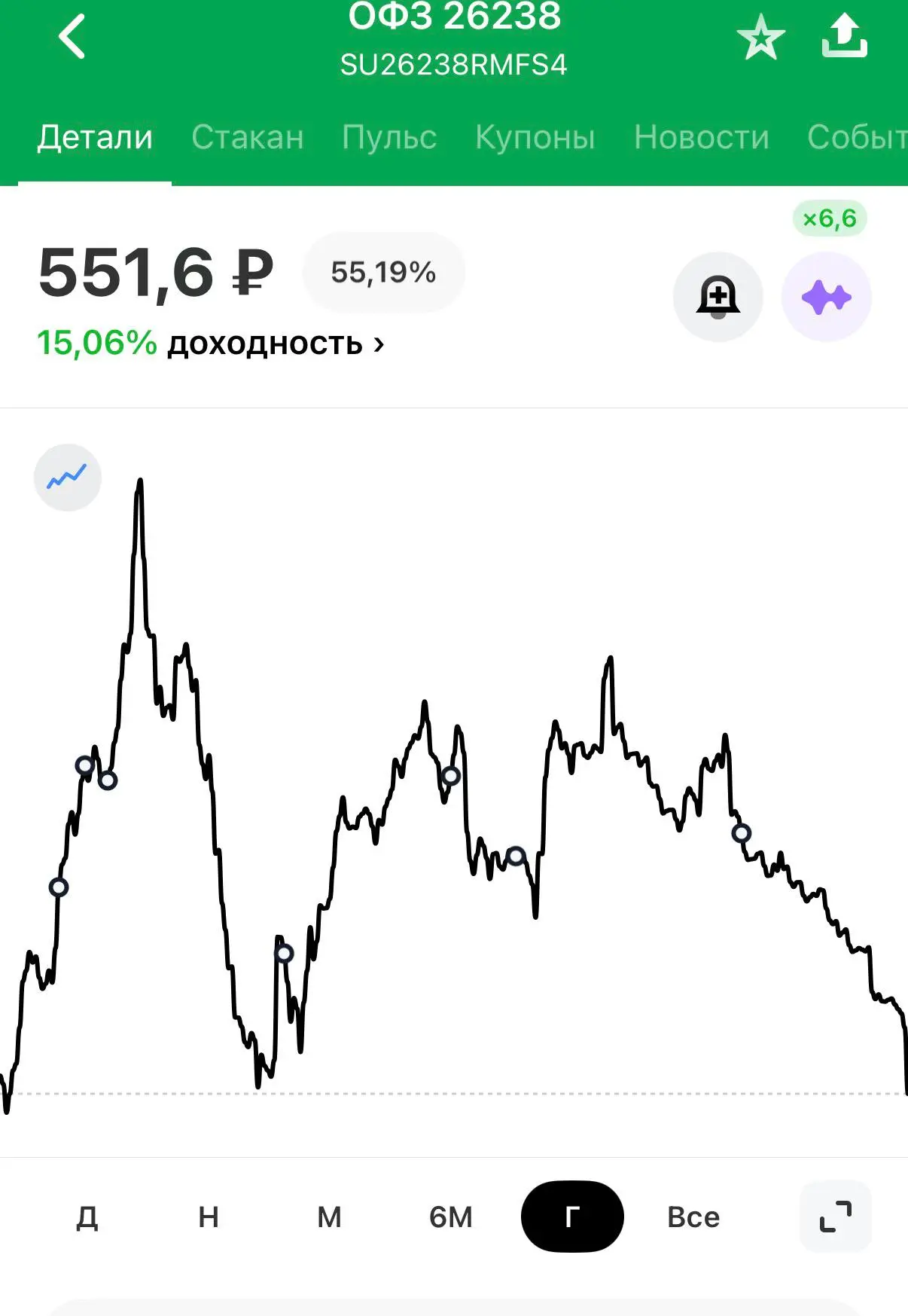Switch to the Стакан tab
This screenshot has height=1316, width=908.
click(248, 137)
